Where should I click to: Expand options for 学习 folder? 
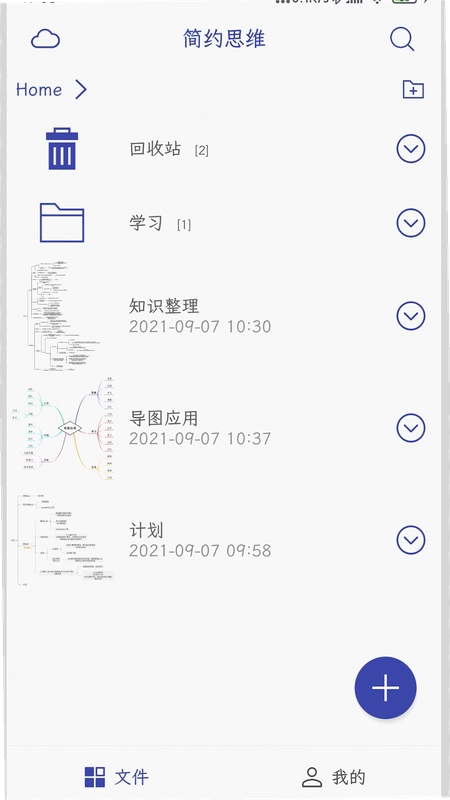tap(411, 223)
